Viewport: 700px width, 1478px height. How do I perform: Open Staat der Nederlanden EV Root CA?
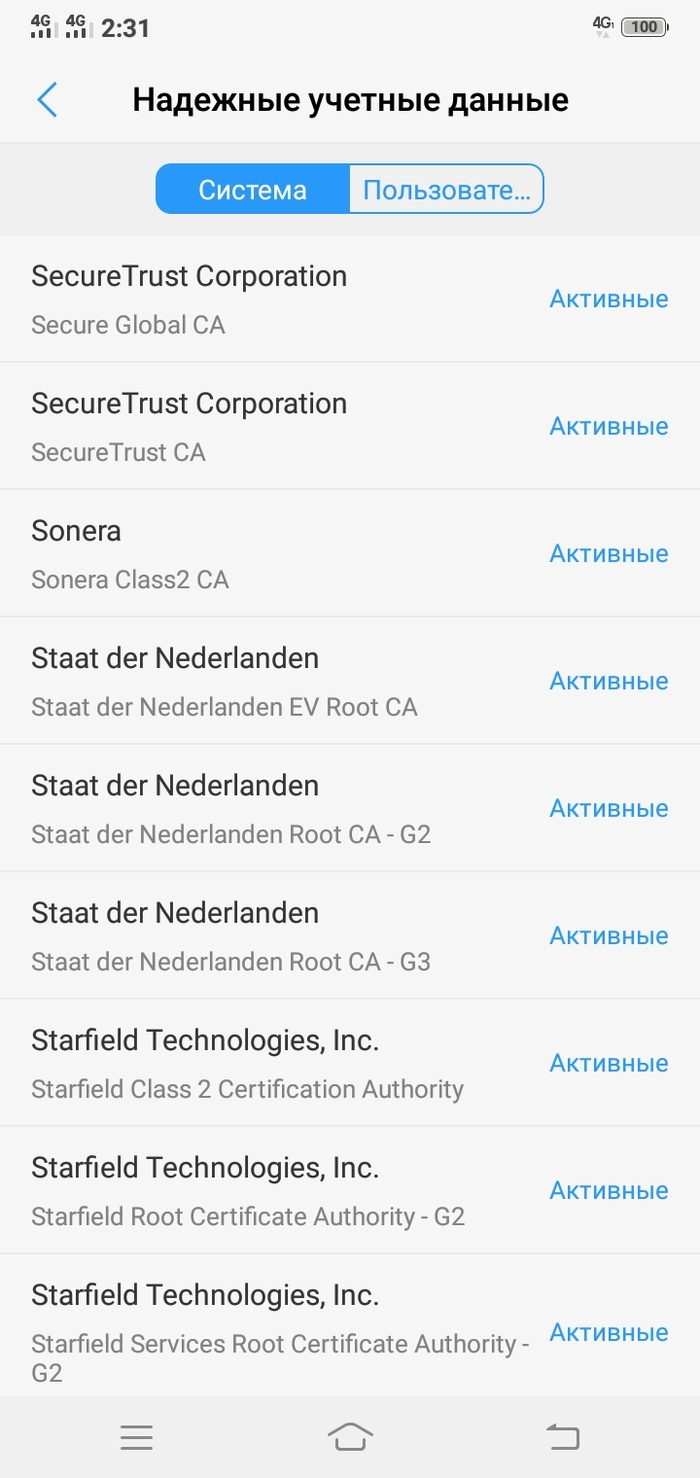tap(280, 681)
